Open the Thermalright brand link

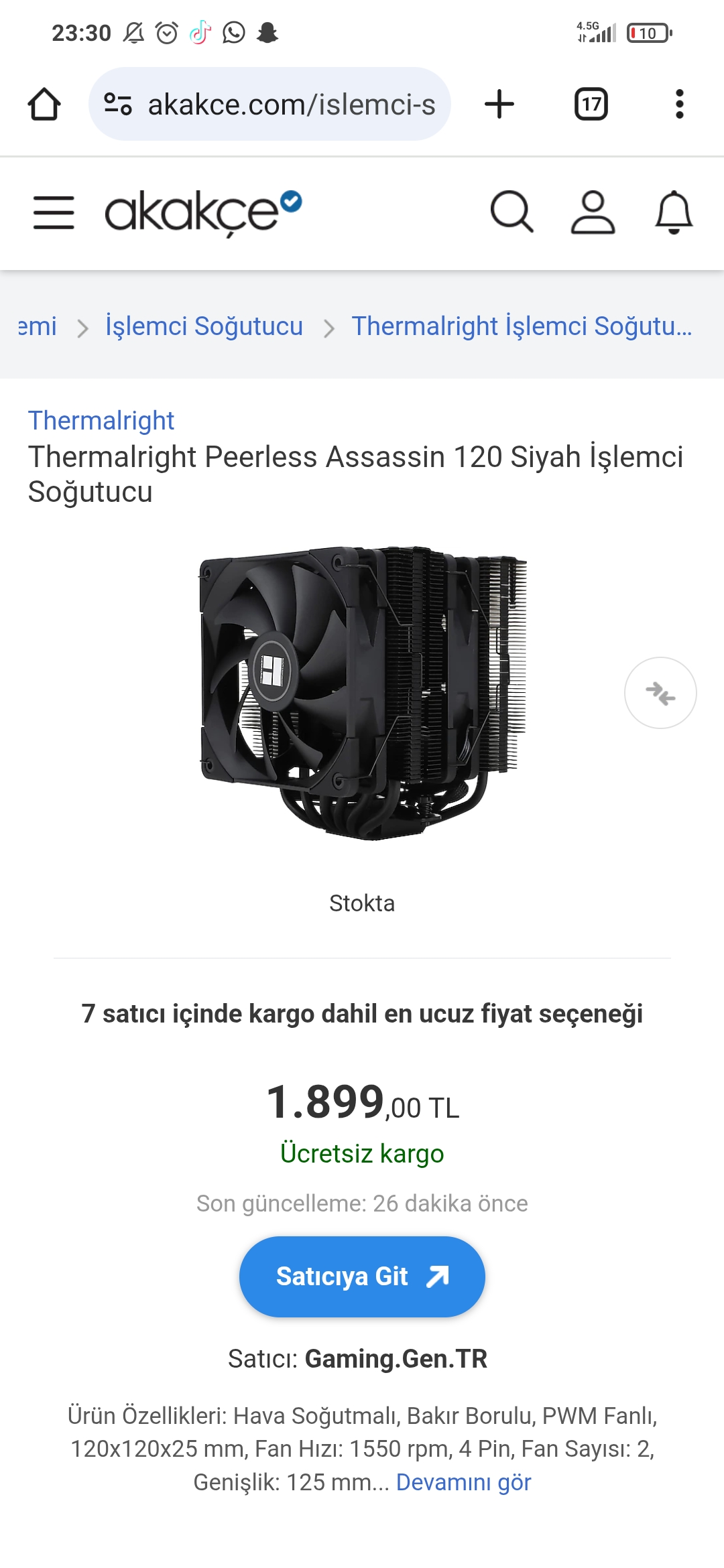click(101, 421)
